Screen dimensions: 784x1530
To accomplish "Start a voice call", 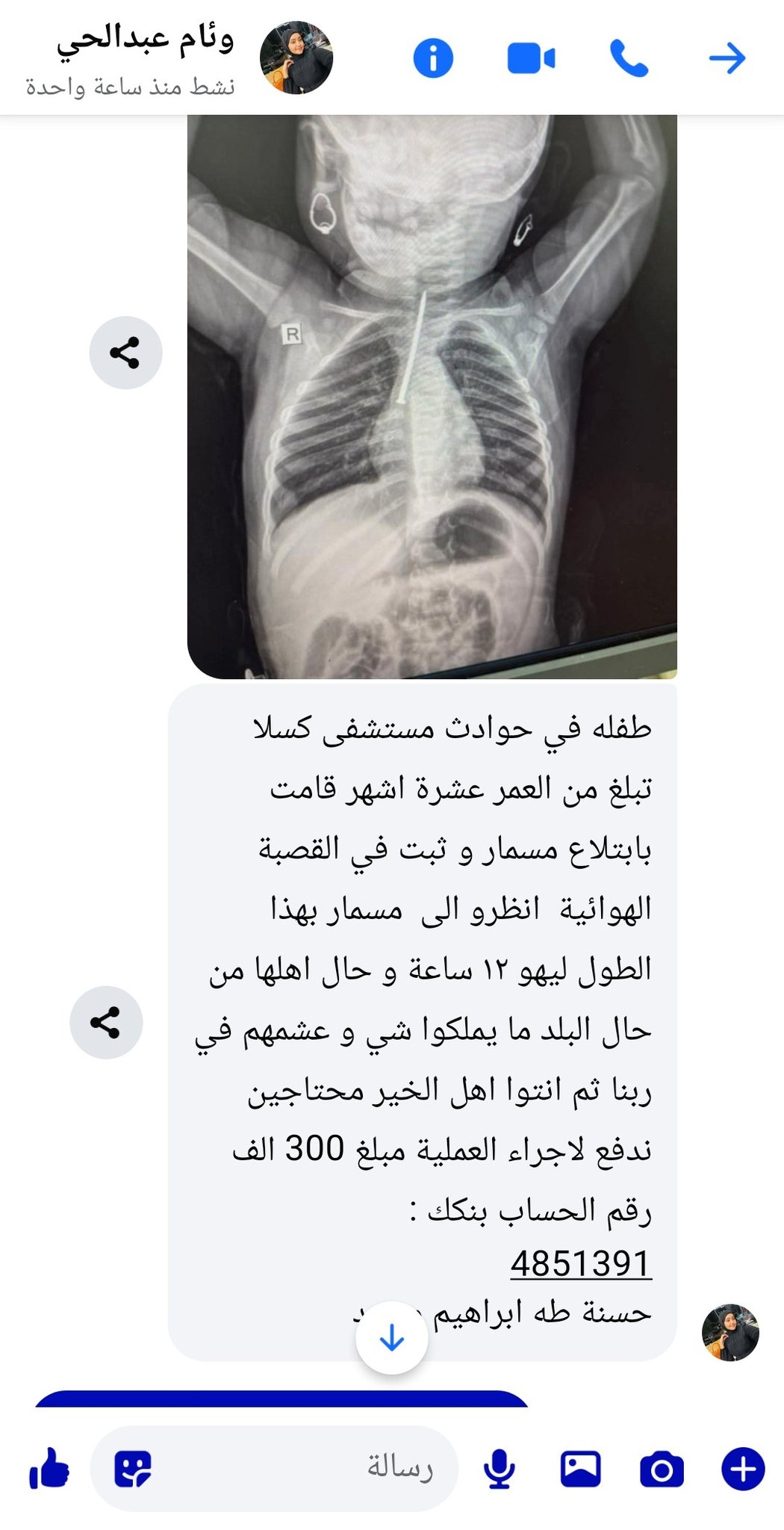I will (x=629, y=58).
